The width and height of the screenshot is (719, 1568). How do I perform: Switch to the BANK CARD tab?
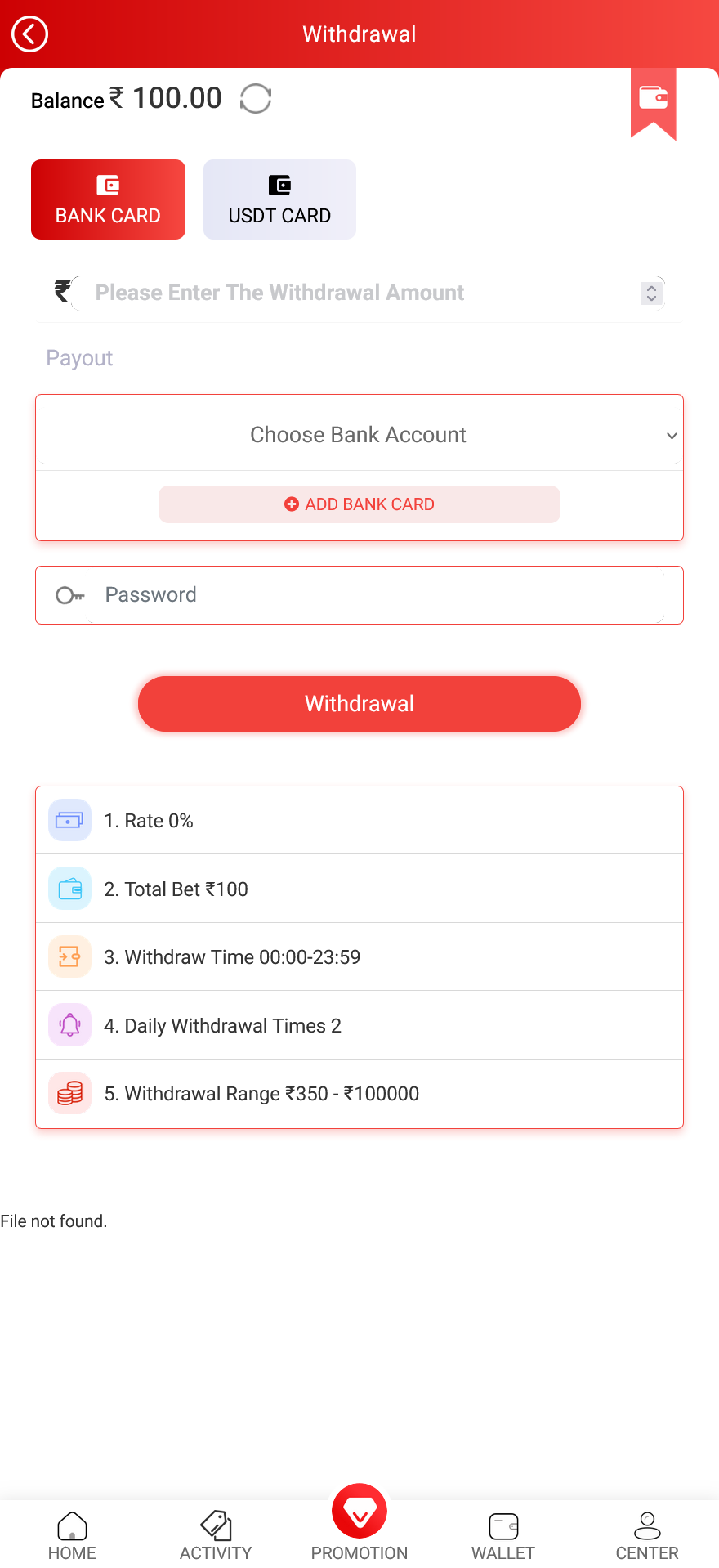click(108, 199)
